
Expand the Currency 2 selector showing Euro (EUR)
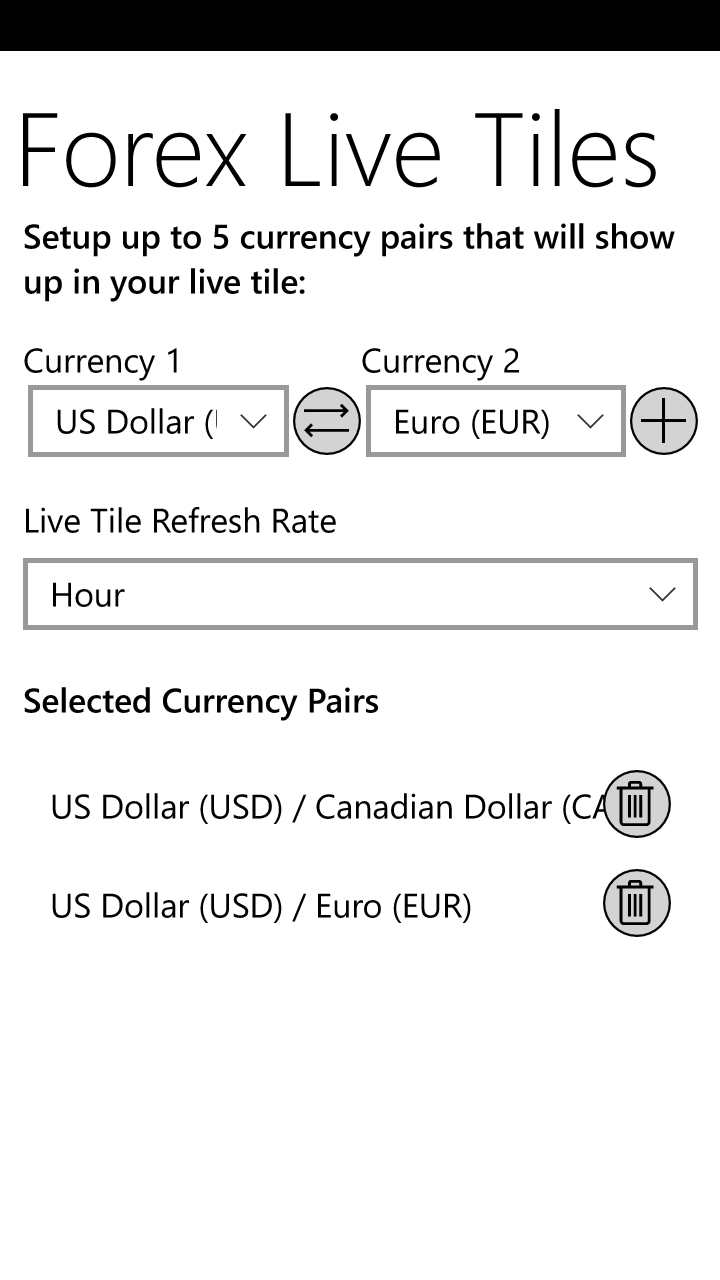pos(495,421)
